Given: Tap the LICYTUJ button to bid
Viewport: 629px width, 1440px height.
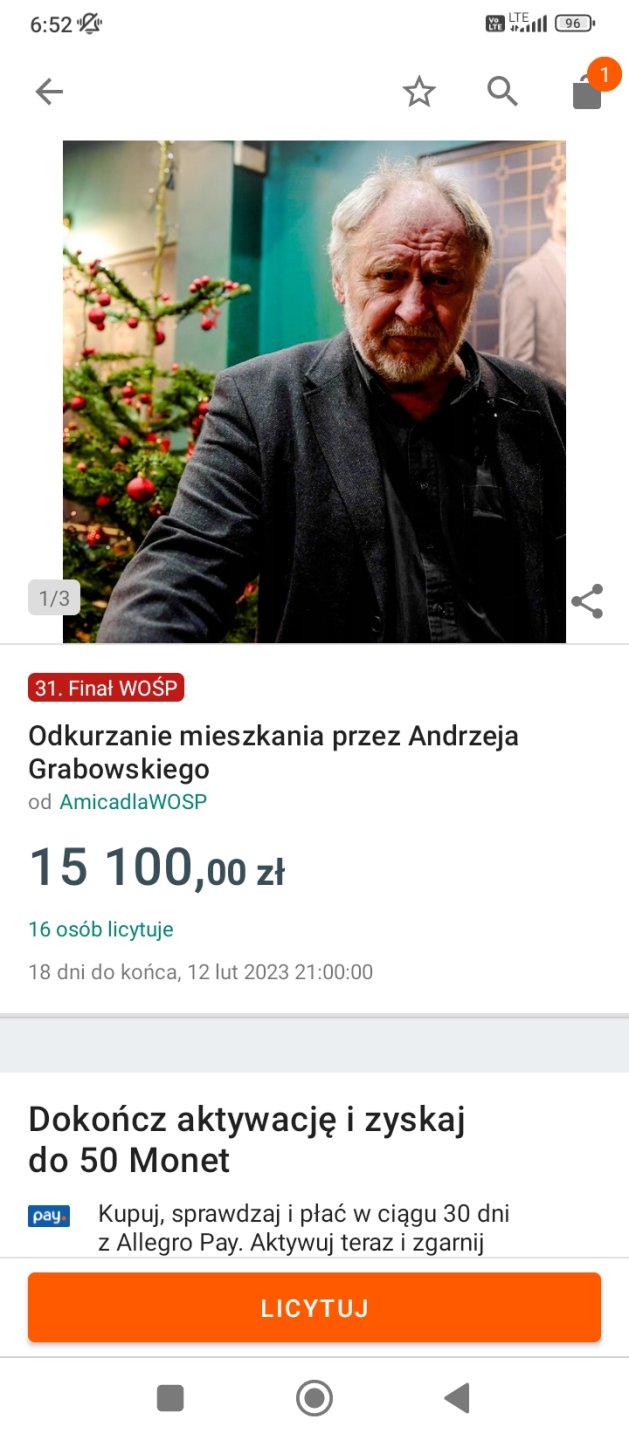Looking at the screenshot, I should click(x=314, y=1308).
